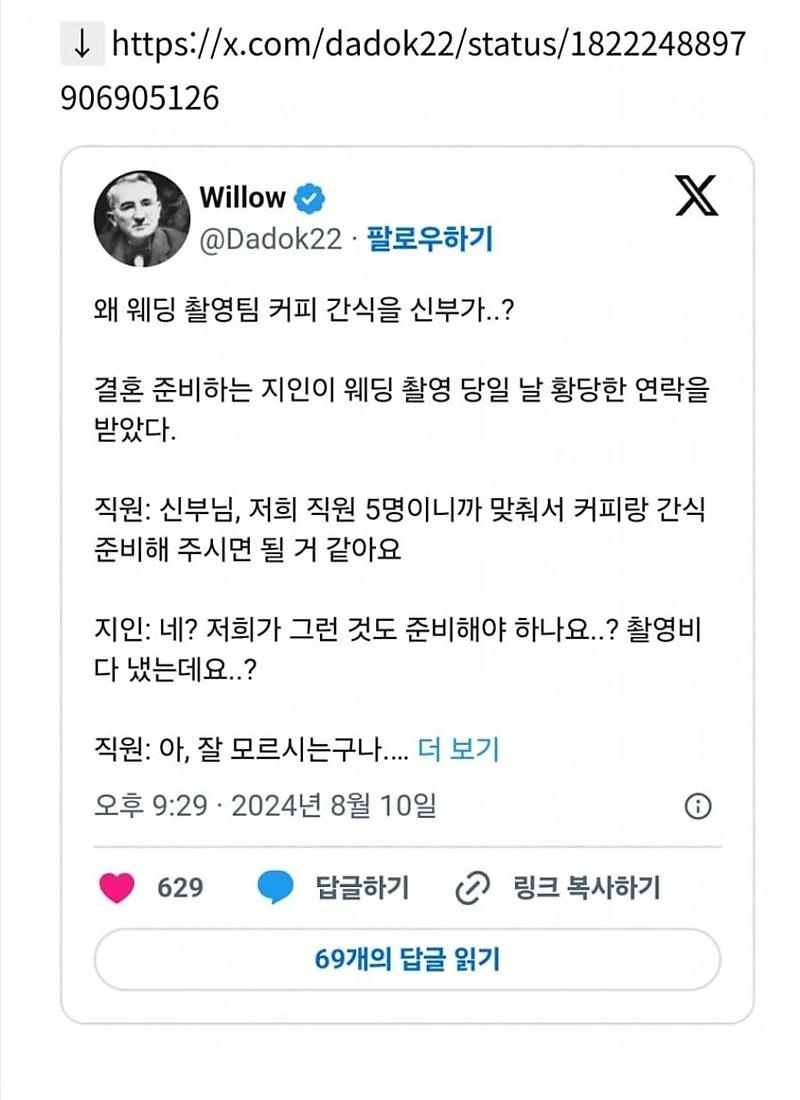Expand the tweet with 더 보기

point(458,749)
